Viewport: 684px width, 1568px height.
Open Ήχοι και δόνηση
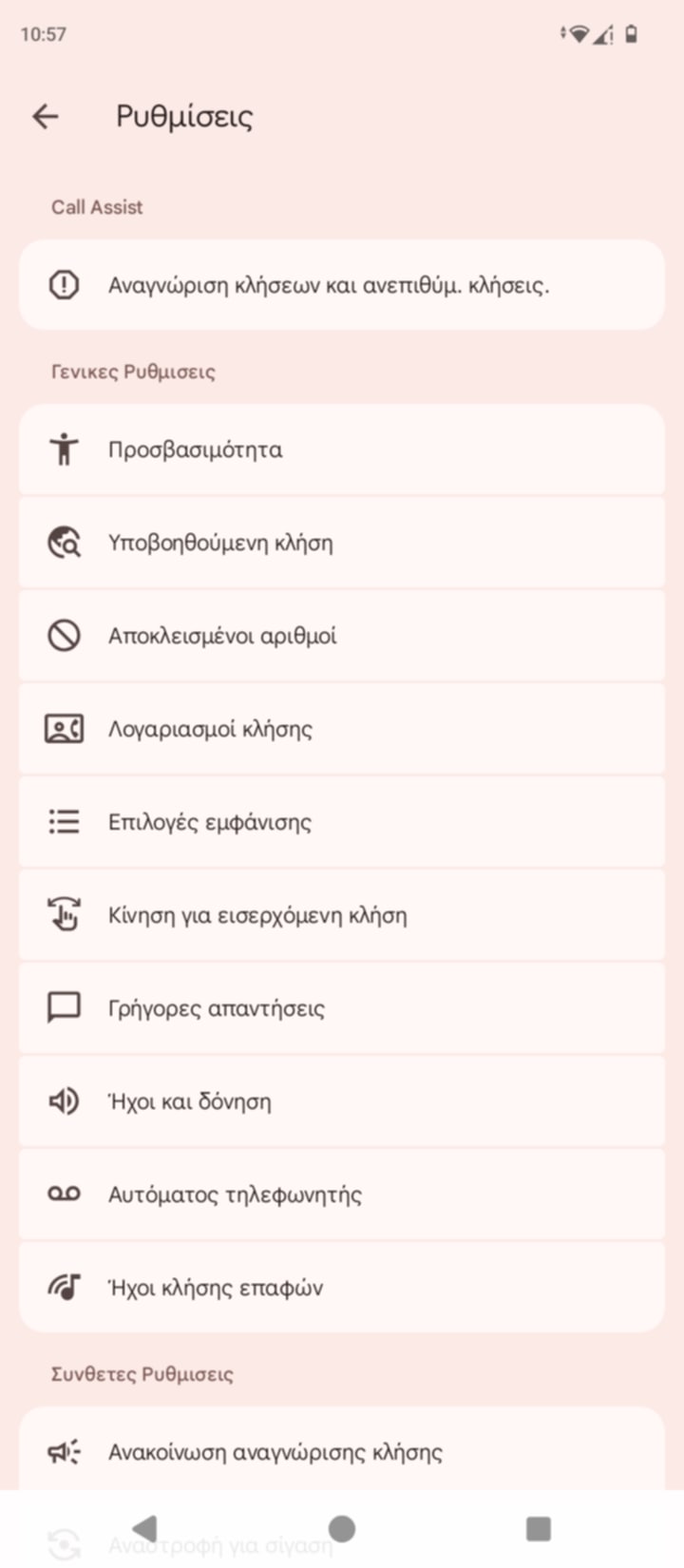(342, 1101)
